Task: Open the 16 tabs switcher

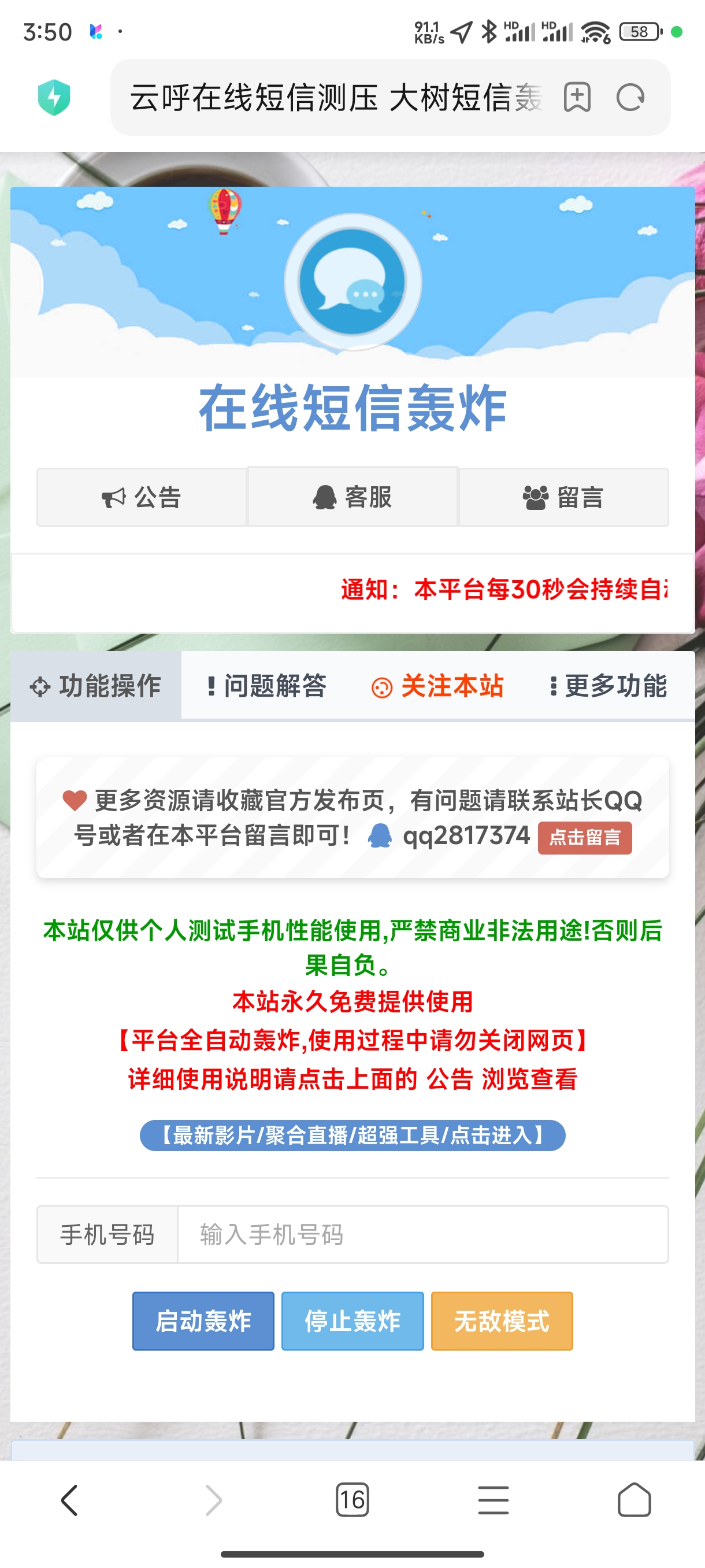Action: click(x=352, y=1500)
